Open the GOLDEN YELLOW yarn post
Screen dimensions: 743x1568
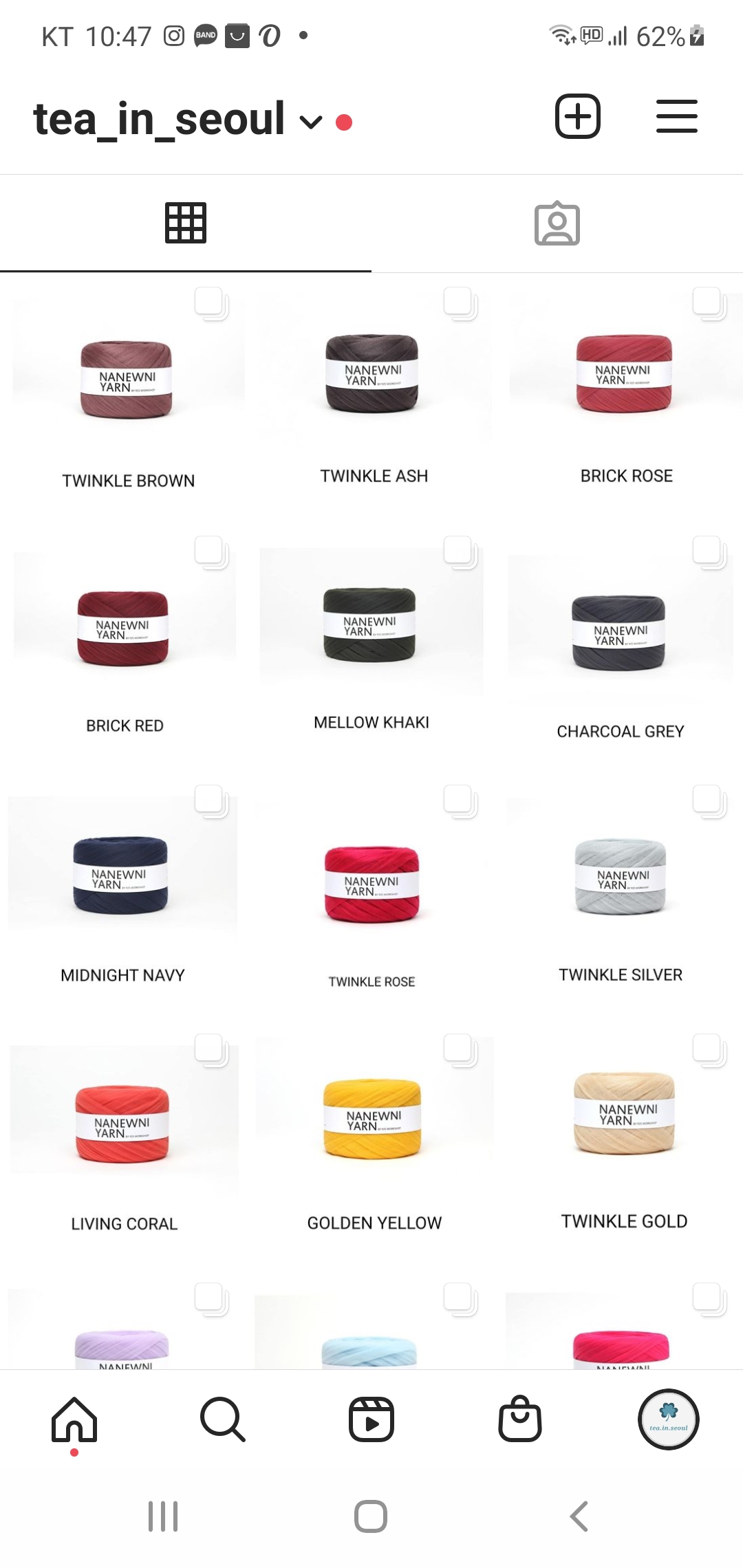tap(371, 1144)
